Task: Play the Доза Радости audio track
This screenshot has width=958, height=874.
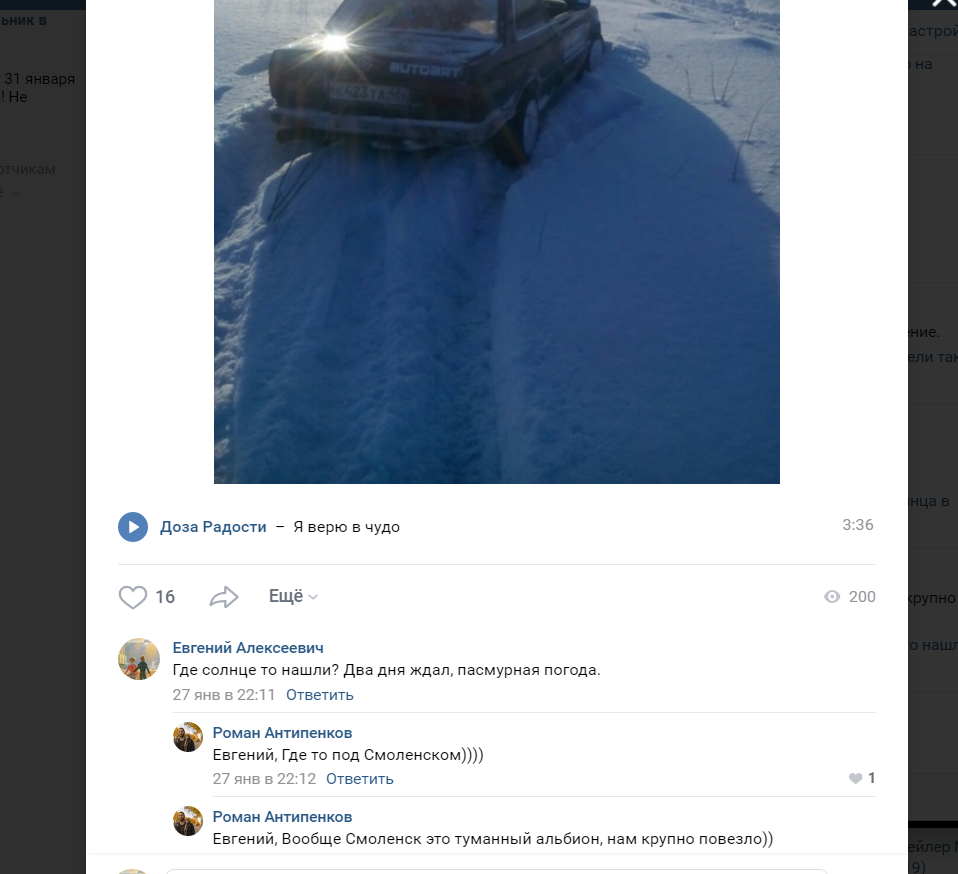Action: pyautogui.click(x=133, y=527)
